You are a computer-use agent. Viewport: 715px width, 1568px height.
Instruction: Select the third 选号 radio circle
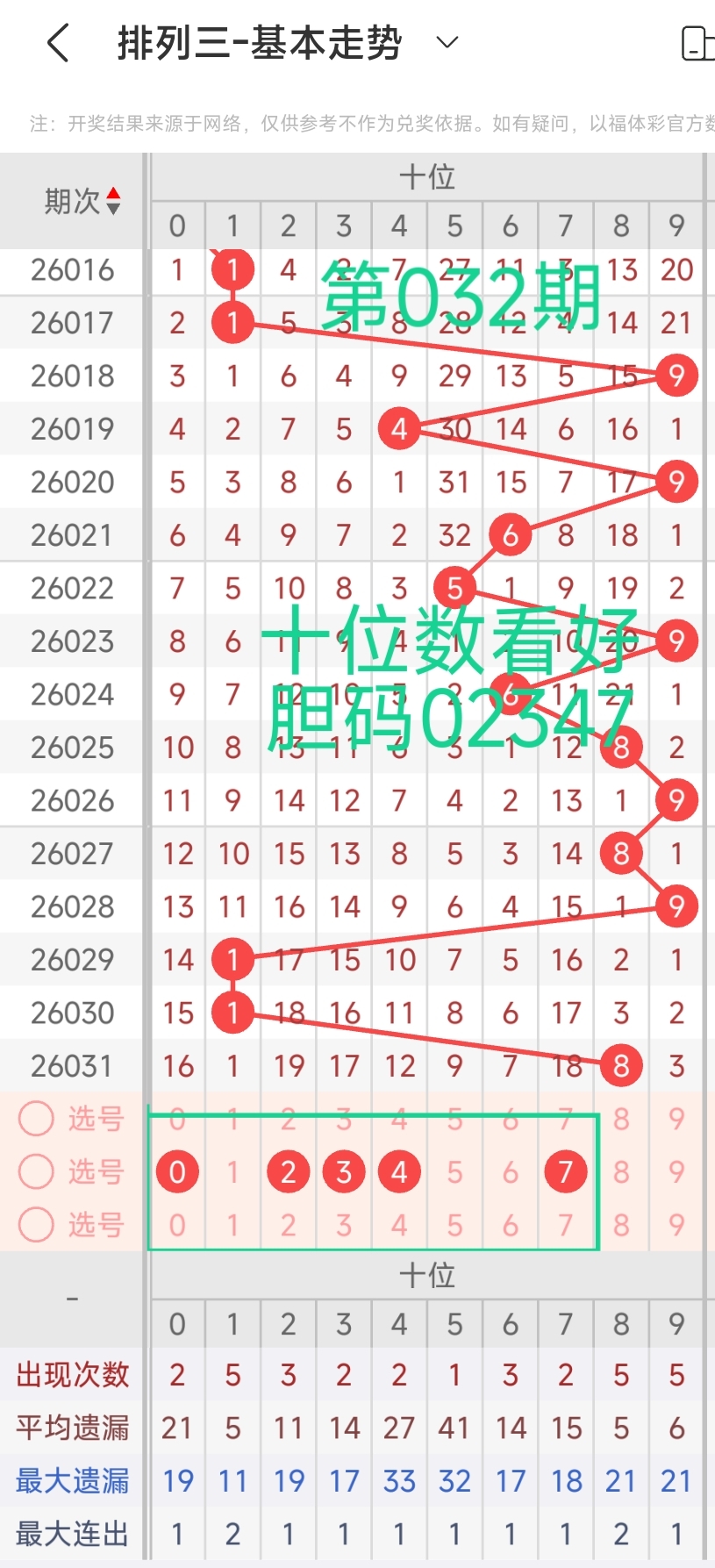point(36,1225)
